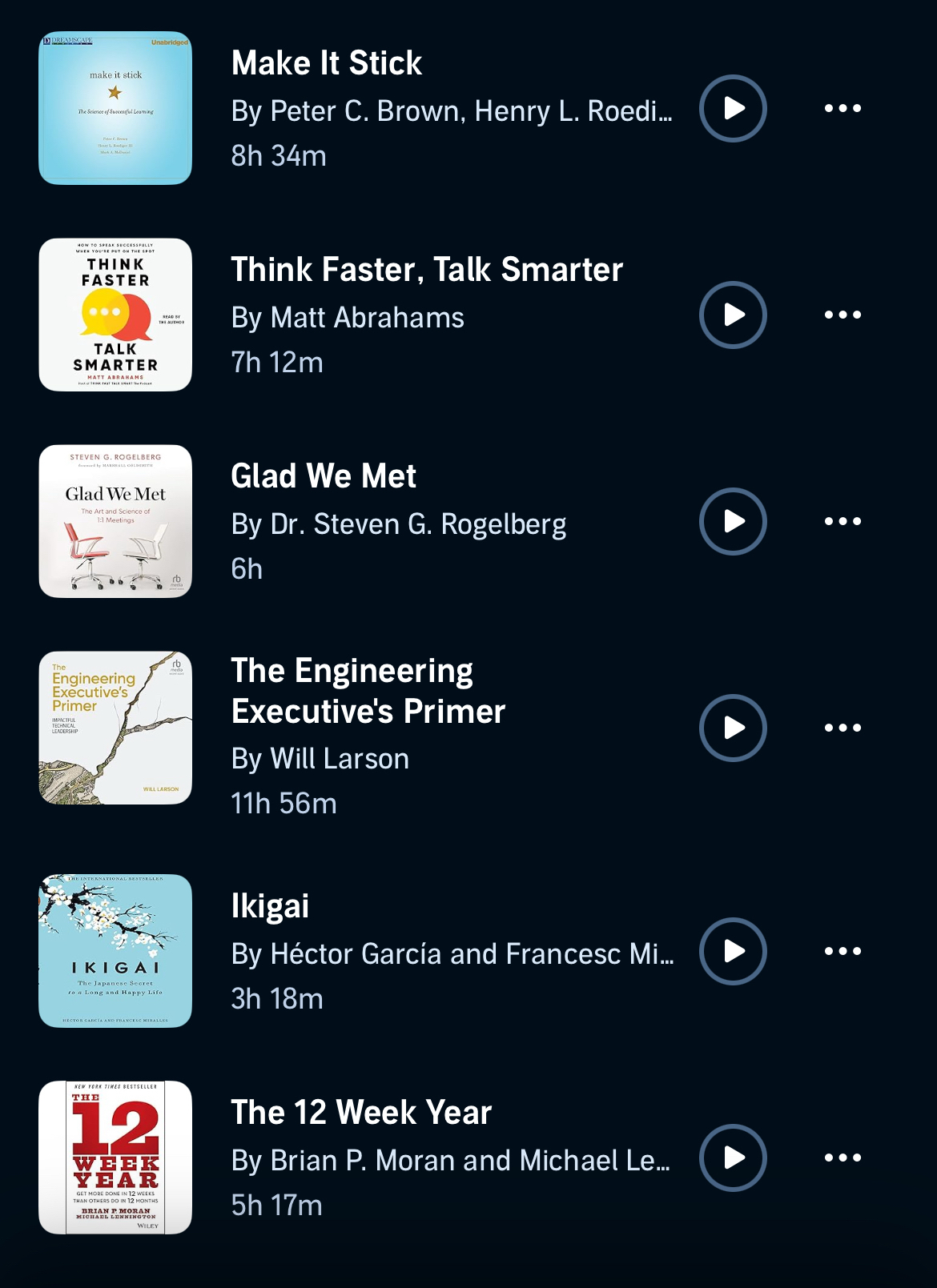Open the Make It Stick cover

[115, 108]
